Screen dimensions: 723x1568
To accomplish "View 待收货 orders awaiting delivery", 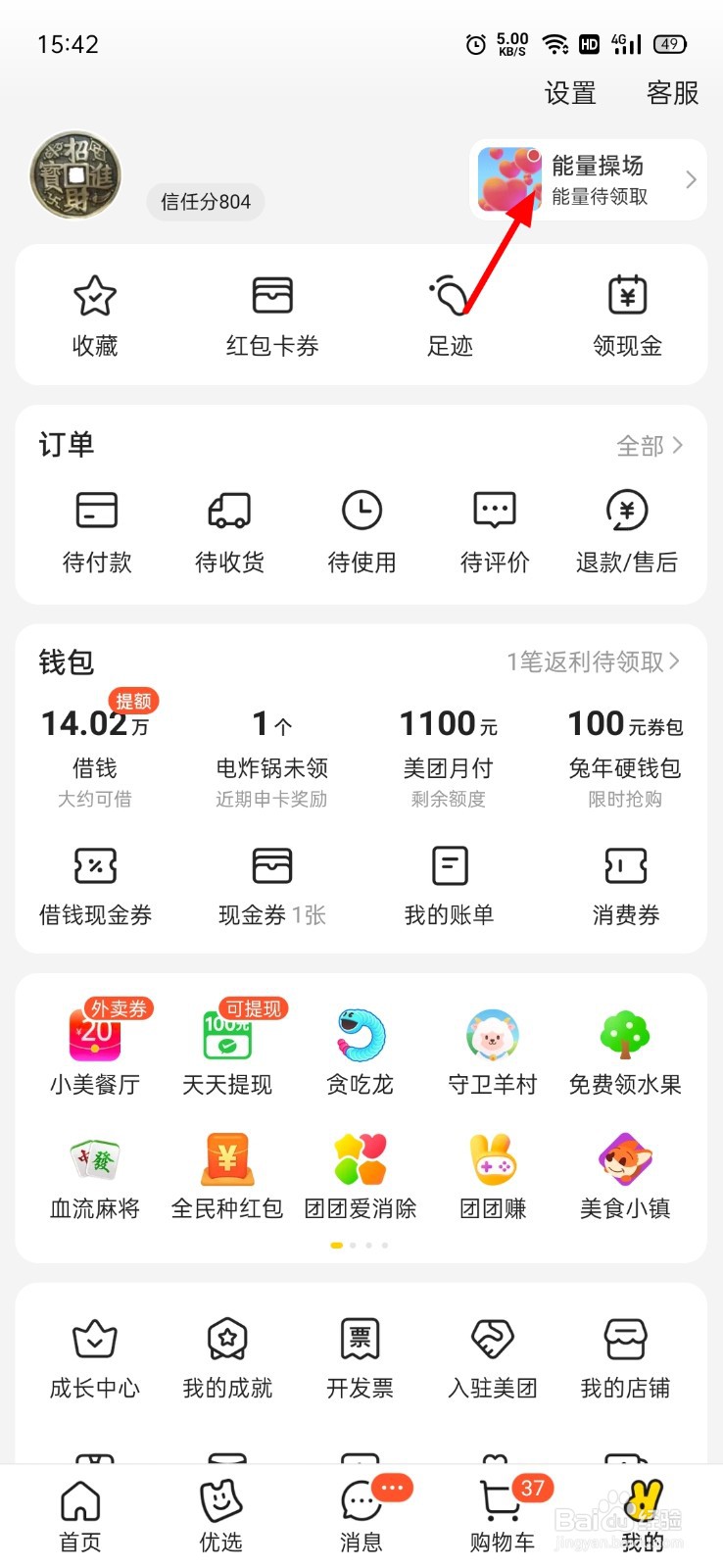I will 228,531.
